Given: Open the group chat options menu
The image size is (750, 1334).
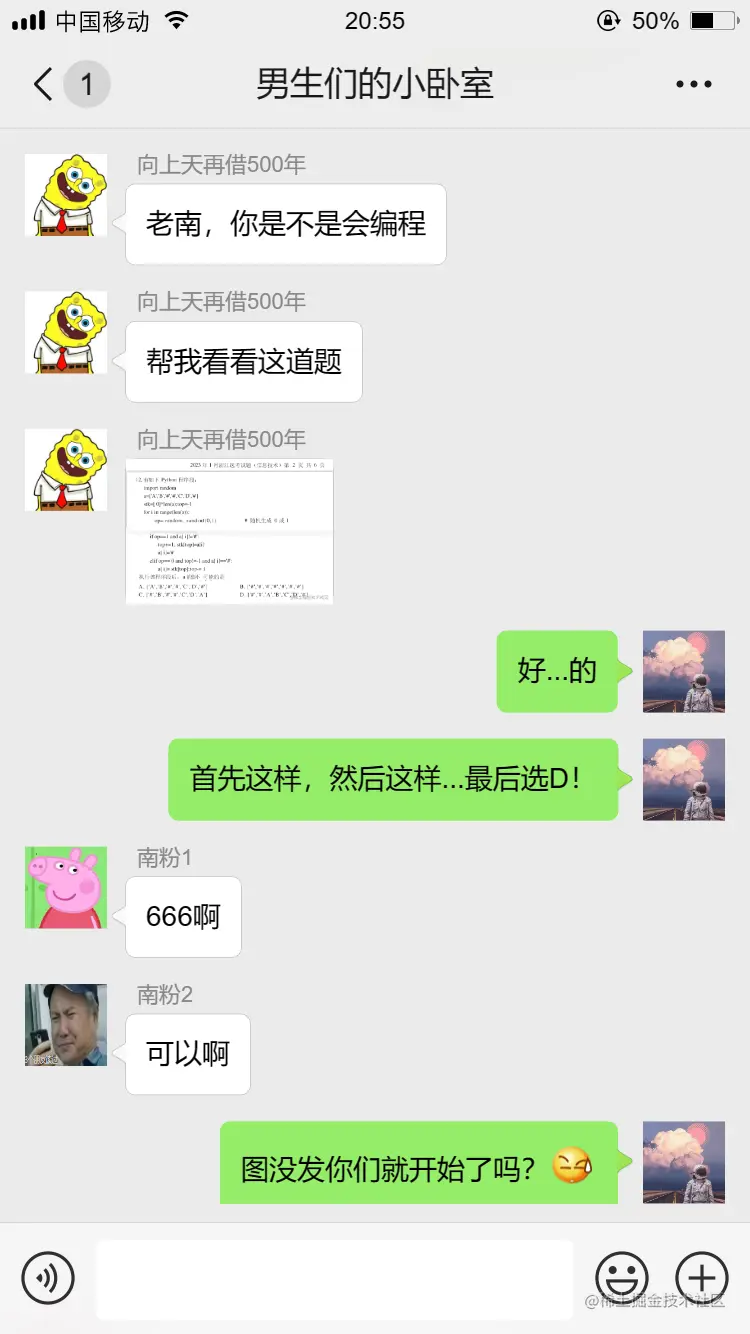Looking at the screenshot, I should 693,85.
